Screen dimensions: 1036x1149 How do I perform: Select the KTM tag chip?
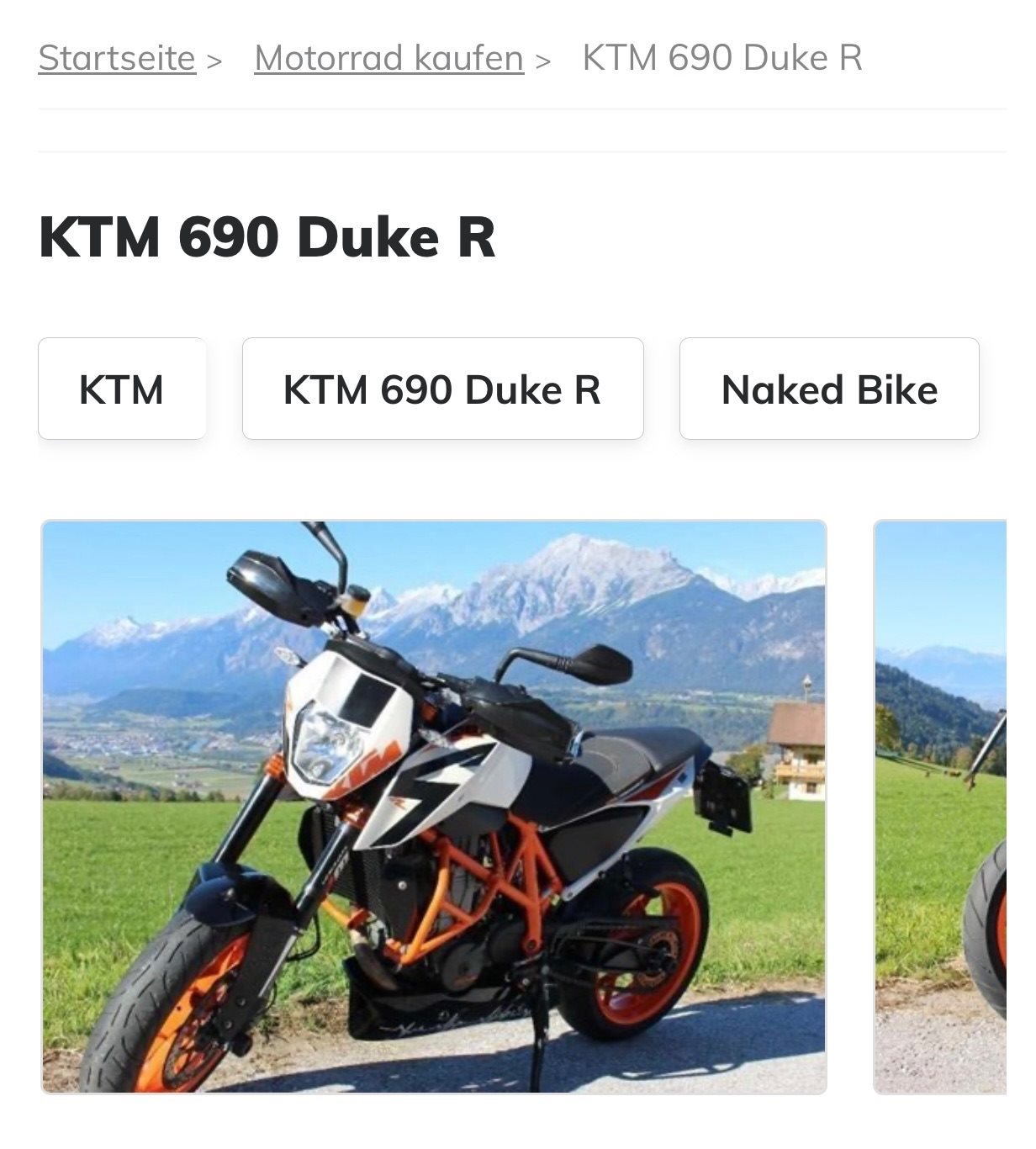[122, 389]
